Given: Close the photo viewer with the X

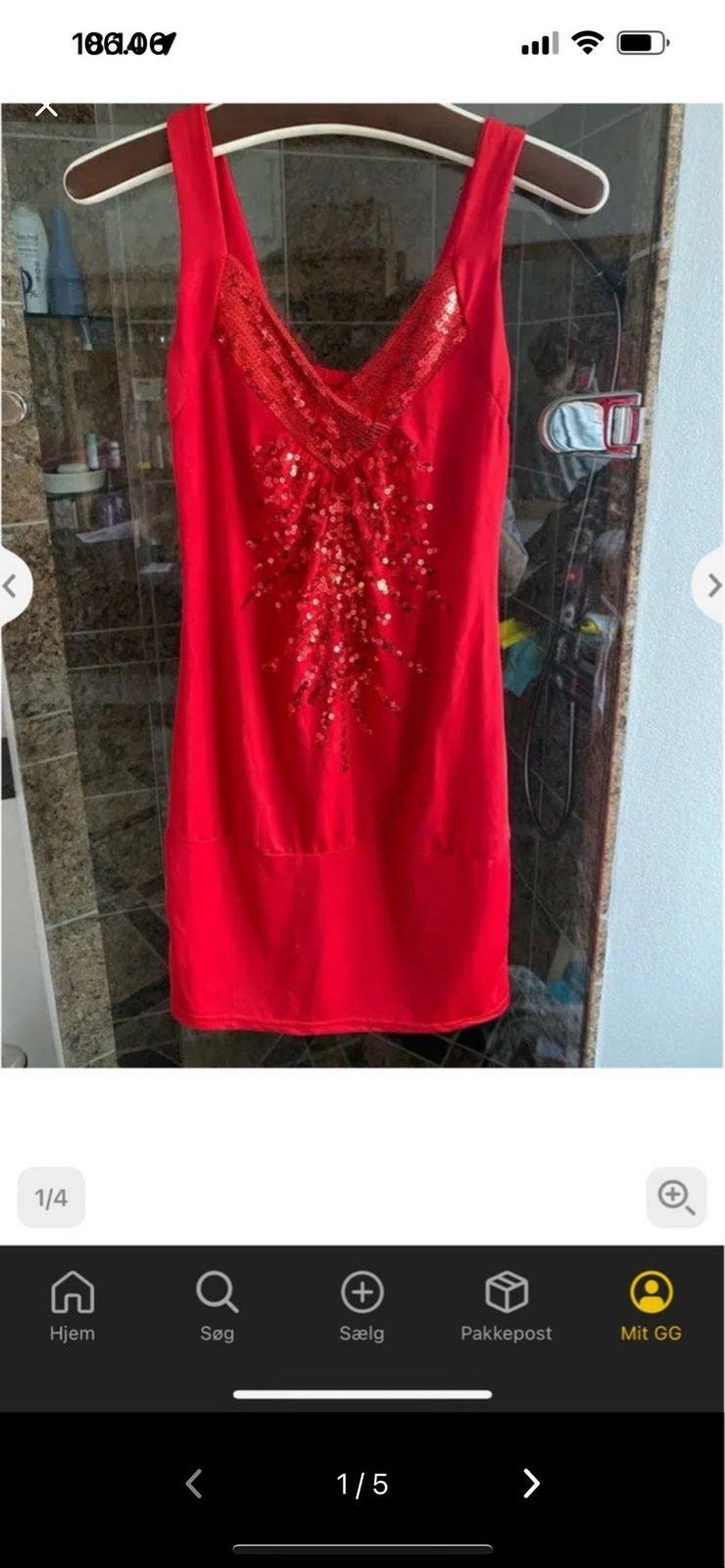Looking at the screenshot, I should [x=46, y=107].
